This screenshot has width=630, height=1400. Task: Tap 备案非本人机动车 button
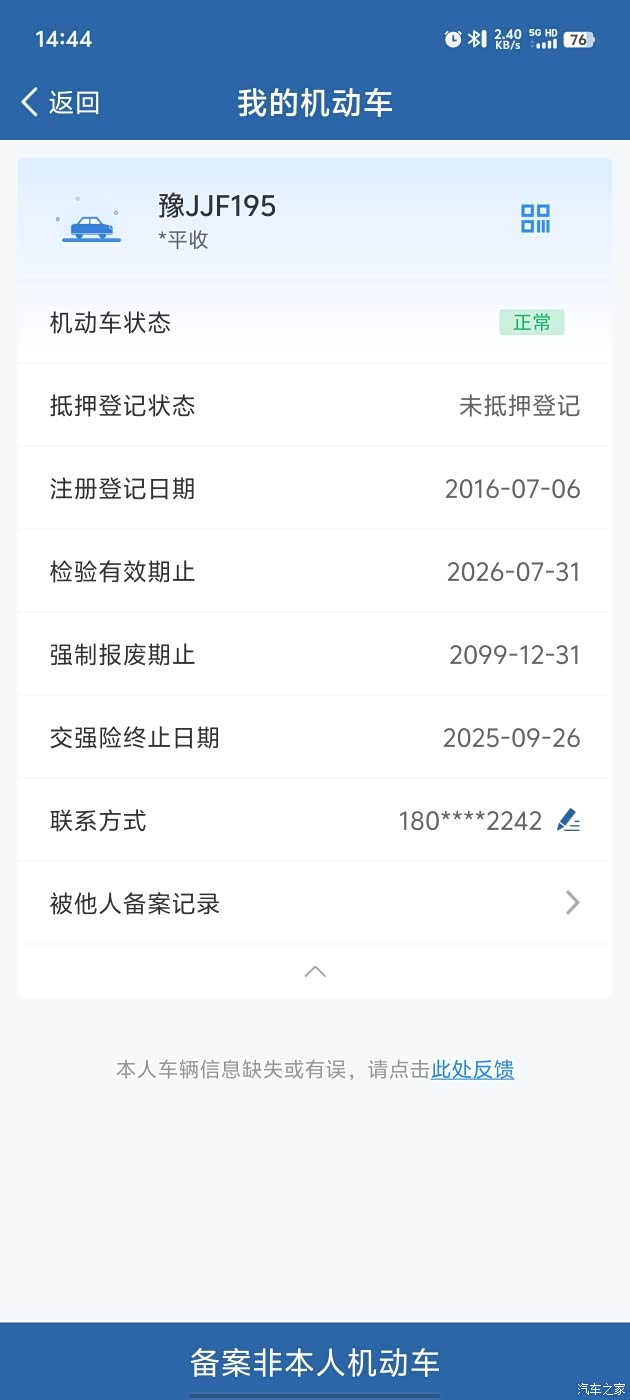(315, 1362)
